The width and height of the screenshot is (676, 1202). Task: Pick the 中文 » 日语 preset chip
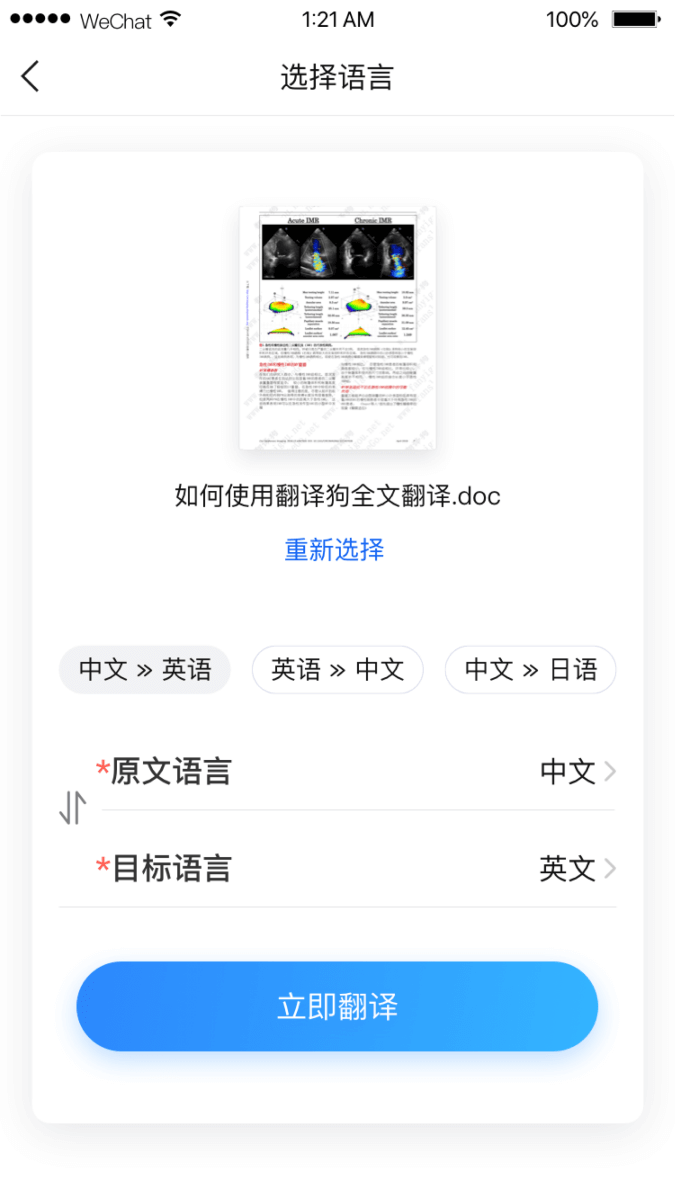(x=530, y=670)
